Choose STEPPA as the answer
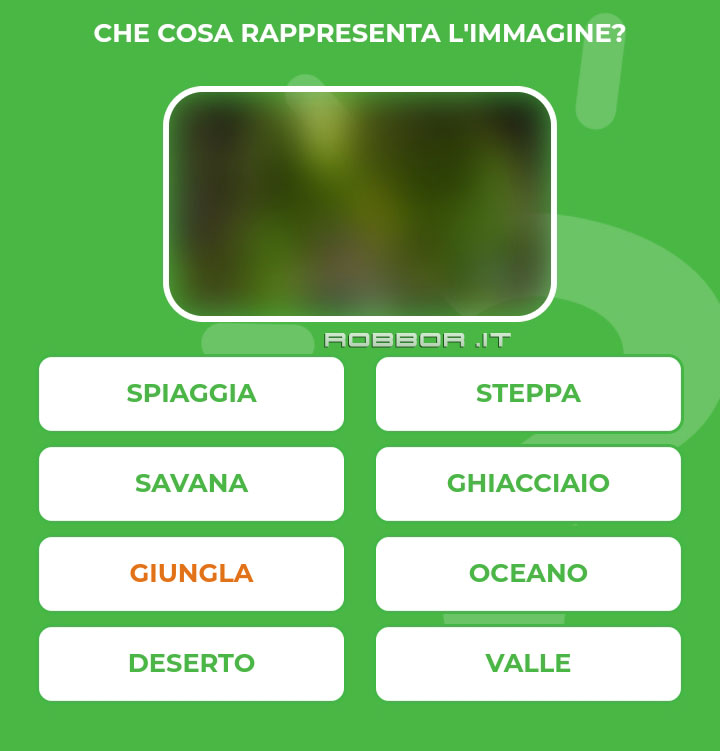720x751 pixels. 528,394
